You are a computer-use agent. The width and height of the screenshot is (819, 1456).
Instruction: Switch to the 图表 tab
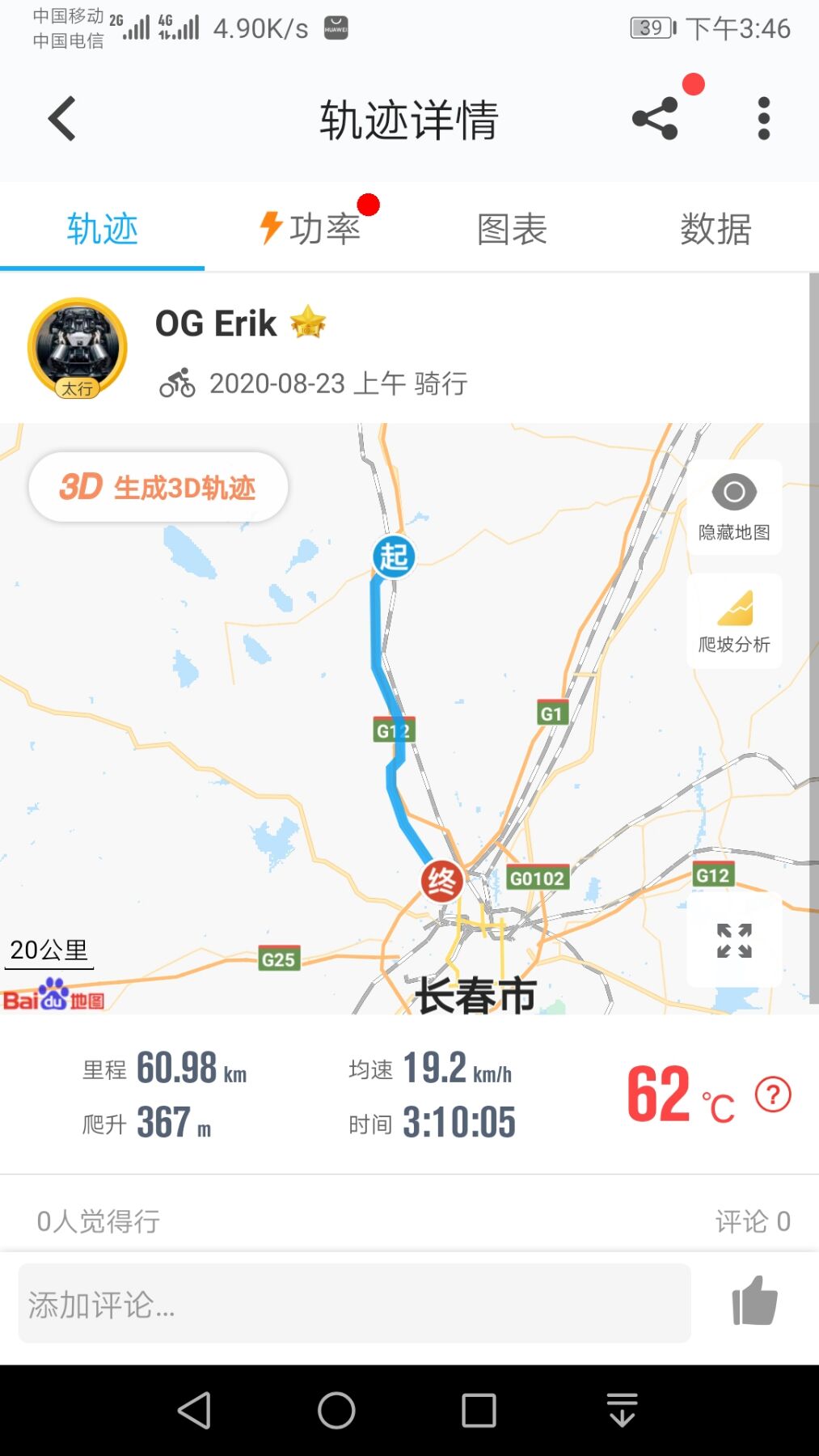pyautogui.click(x=512, y=229)
